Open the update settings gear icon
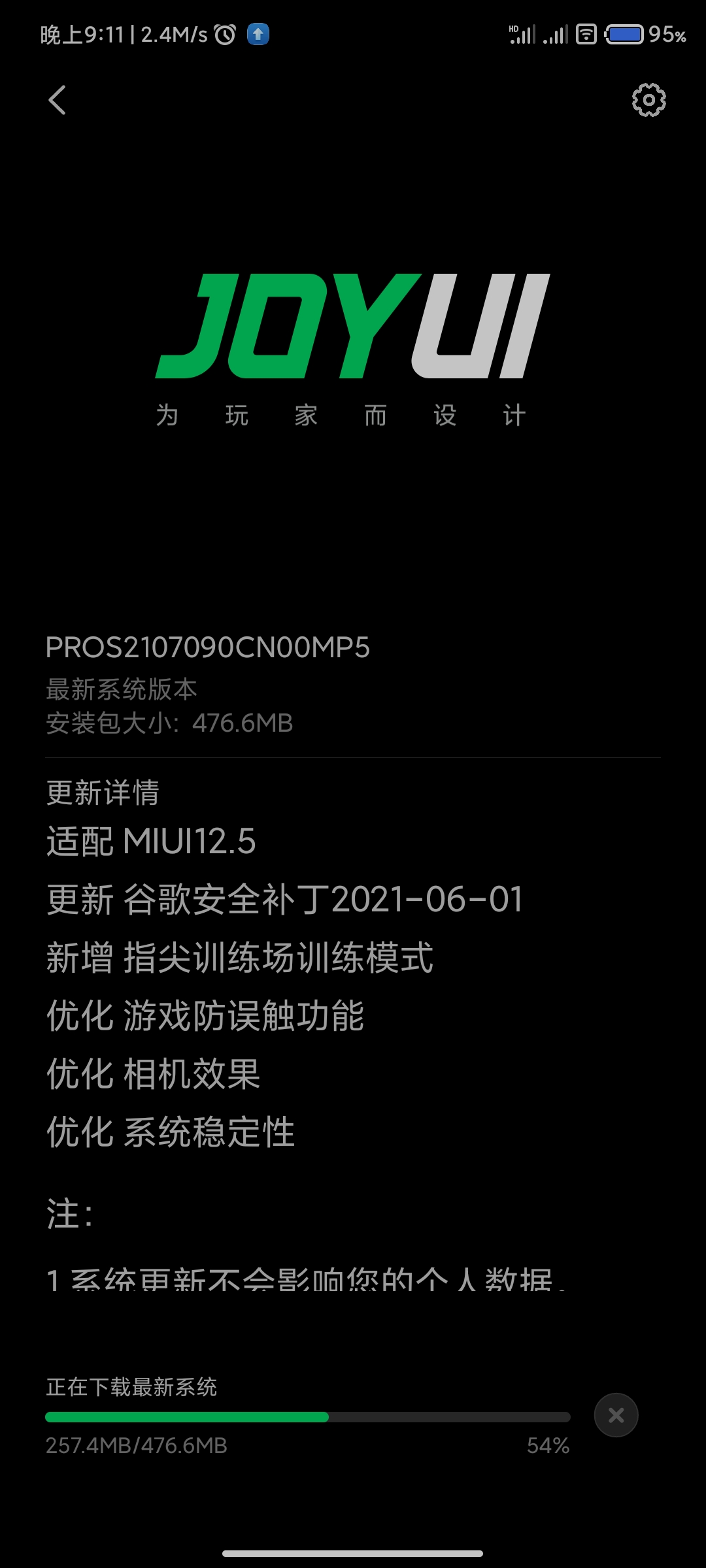706x1568 pixels. pyautogui.click(x=648, y=100)
